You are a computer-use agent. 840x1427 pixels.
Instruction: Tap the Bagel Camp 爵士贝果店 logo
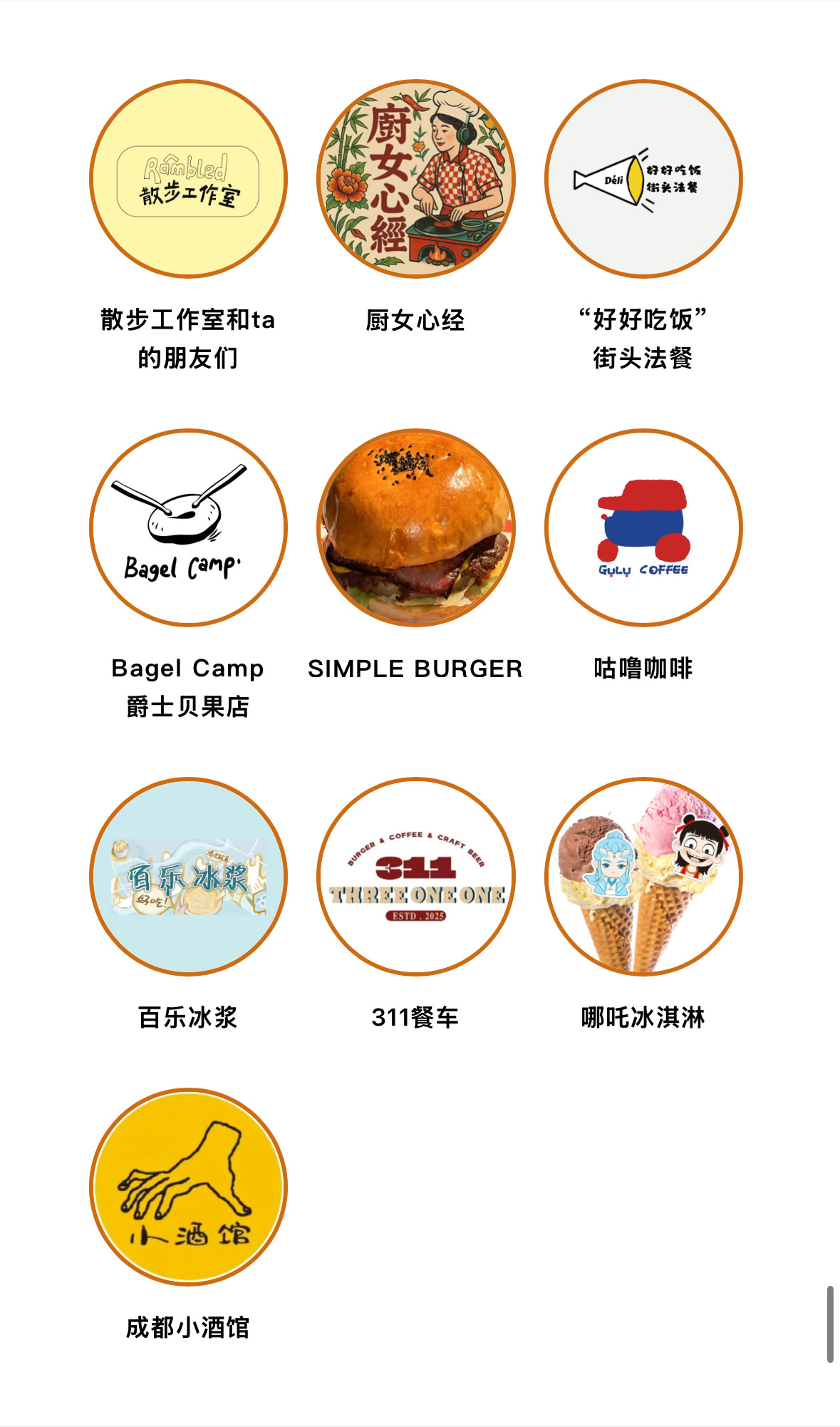tap(188, 527)
